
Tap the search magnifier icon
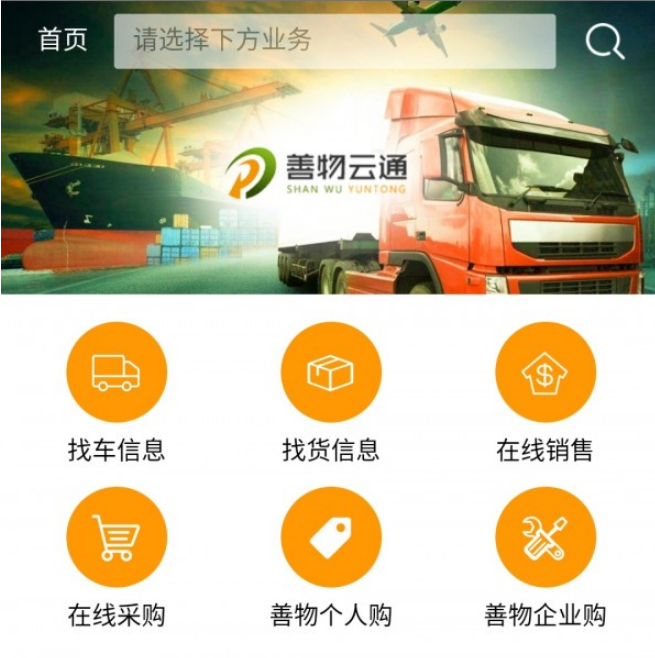click(x=604, y=41)
